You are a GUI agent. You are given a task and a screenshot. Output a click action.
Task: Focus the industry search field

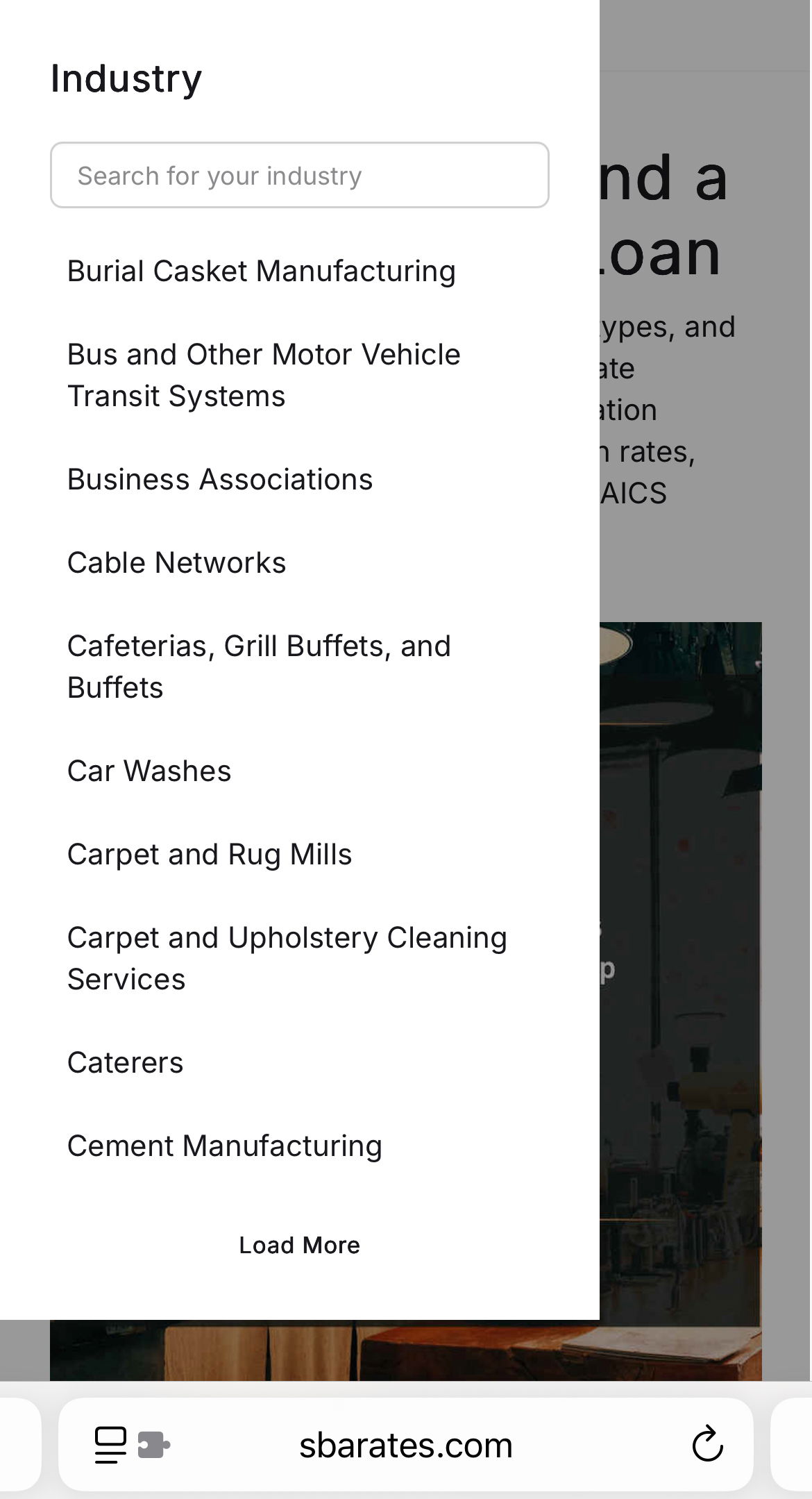[299, 176]
